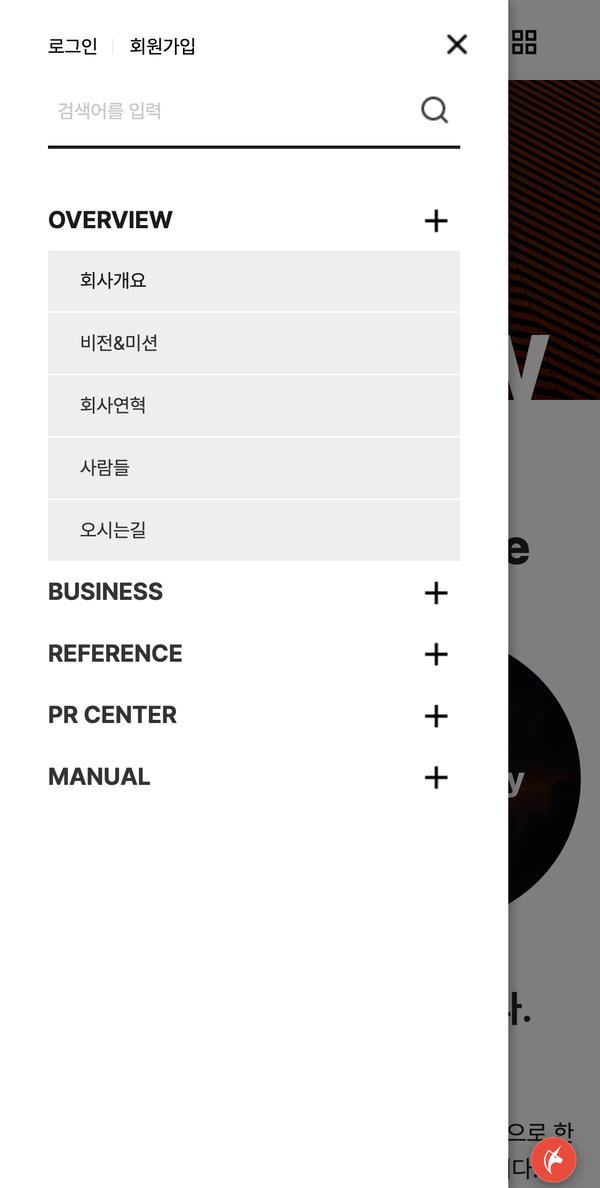The width and height of the screenshot is (600, 1188).
Task: Tap the red floating button
Action: (x=553, y=1160)
